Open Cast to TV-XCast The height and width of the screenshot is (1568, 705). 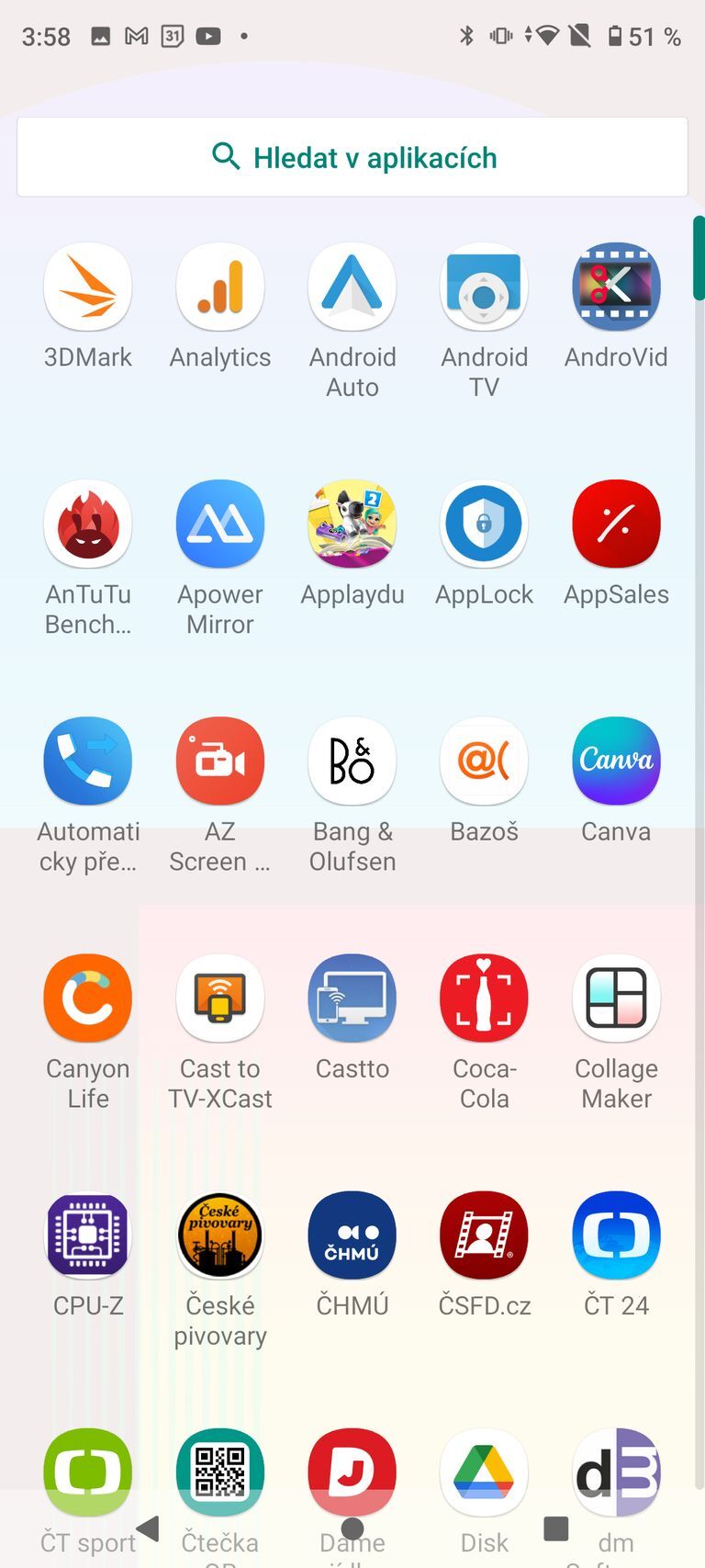(219, 998)
